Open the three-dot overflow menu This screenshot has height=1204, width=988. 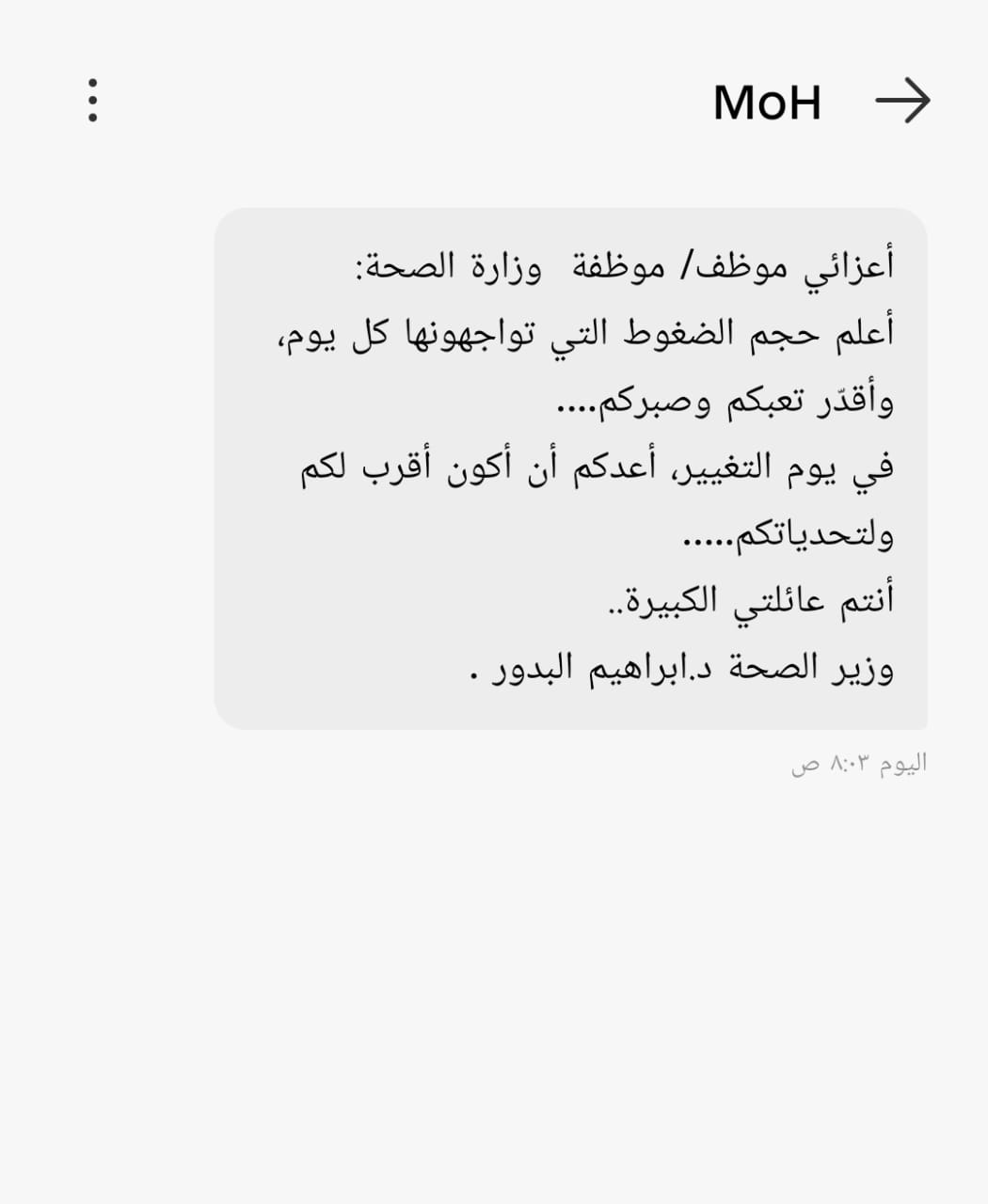(92, 101)
